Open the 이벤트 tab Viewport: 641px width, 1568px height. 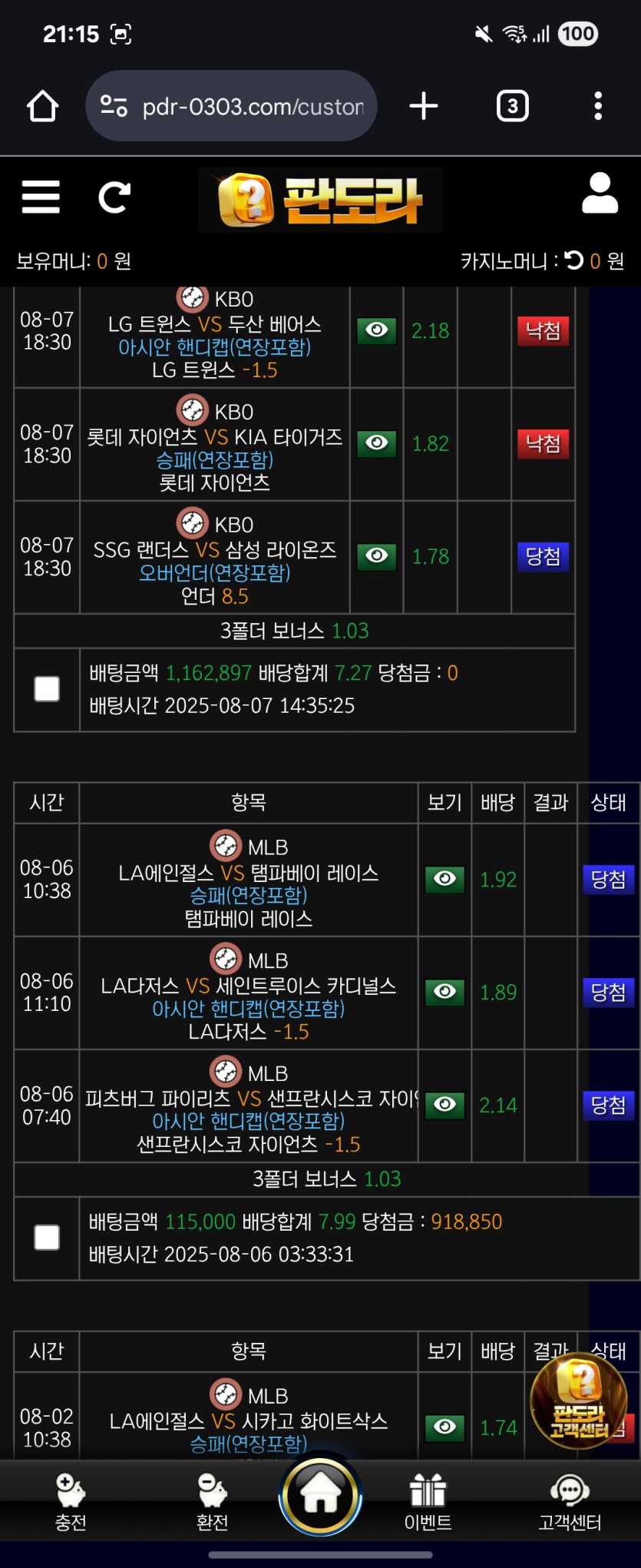(428, 1502)
